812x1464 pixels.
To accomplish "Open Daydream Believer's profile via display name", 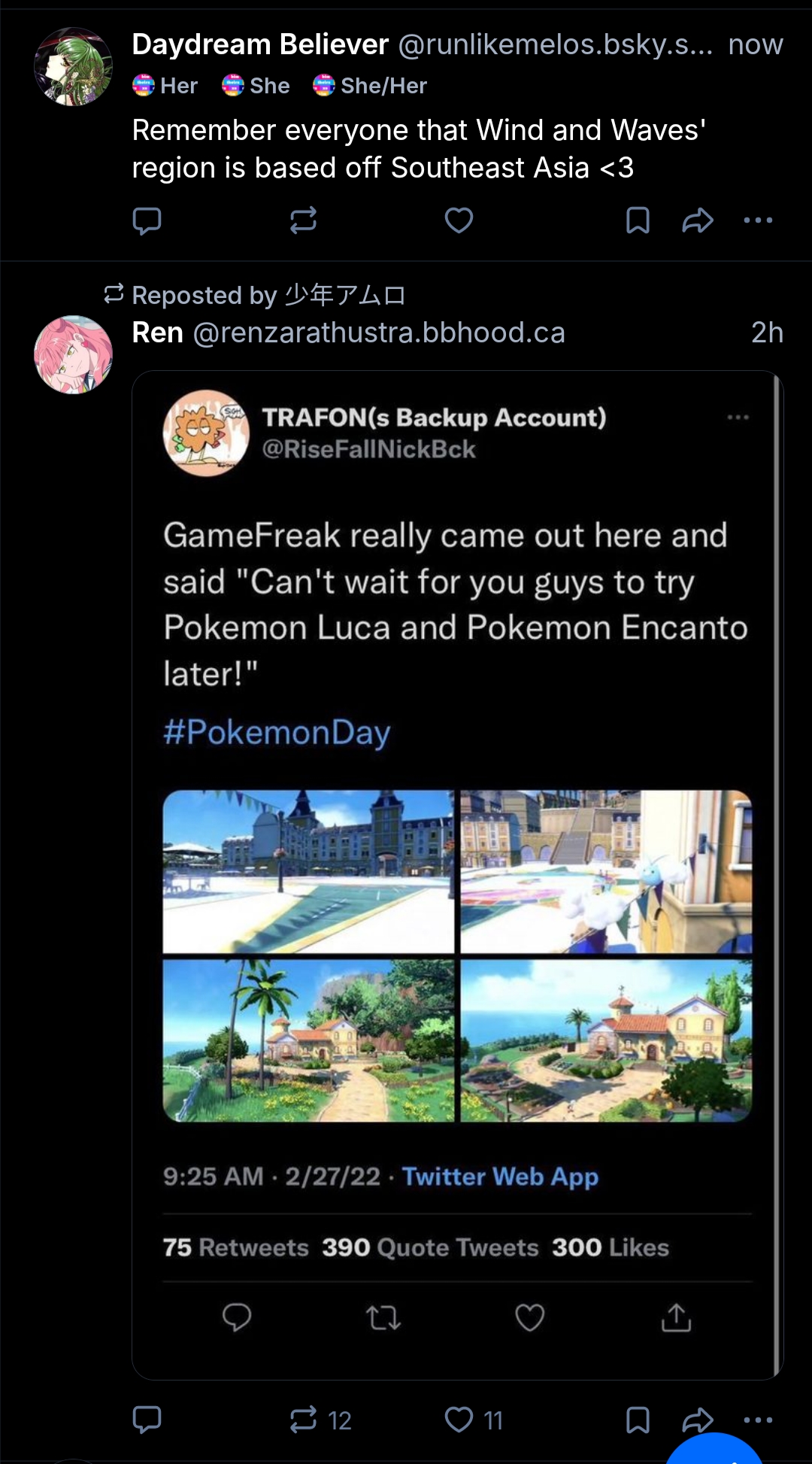I will click(x=260, y=45).
